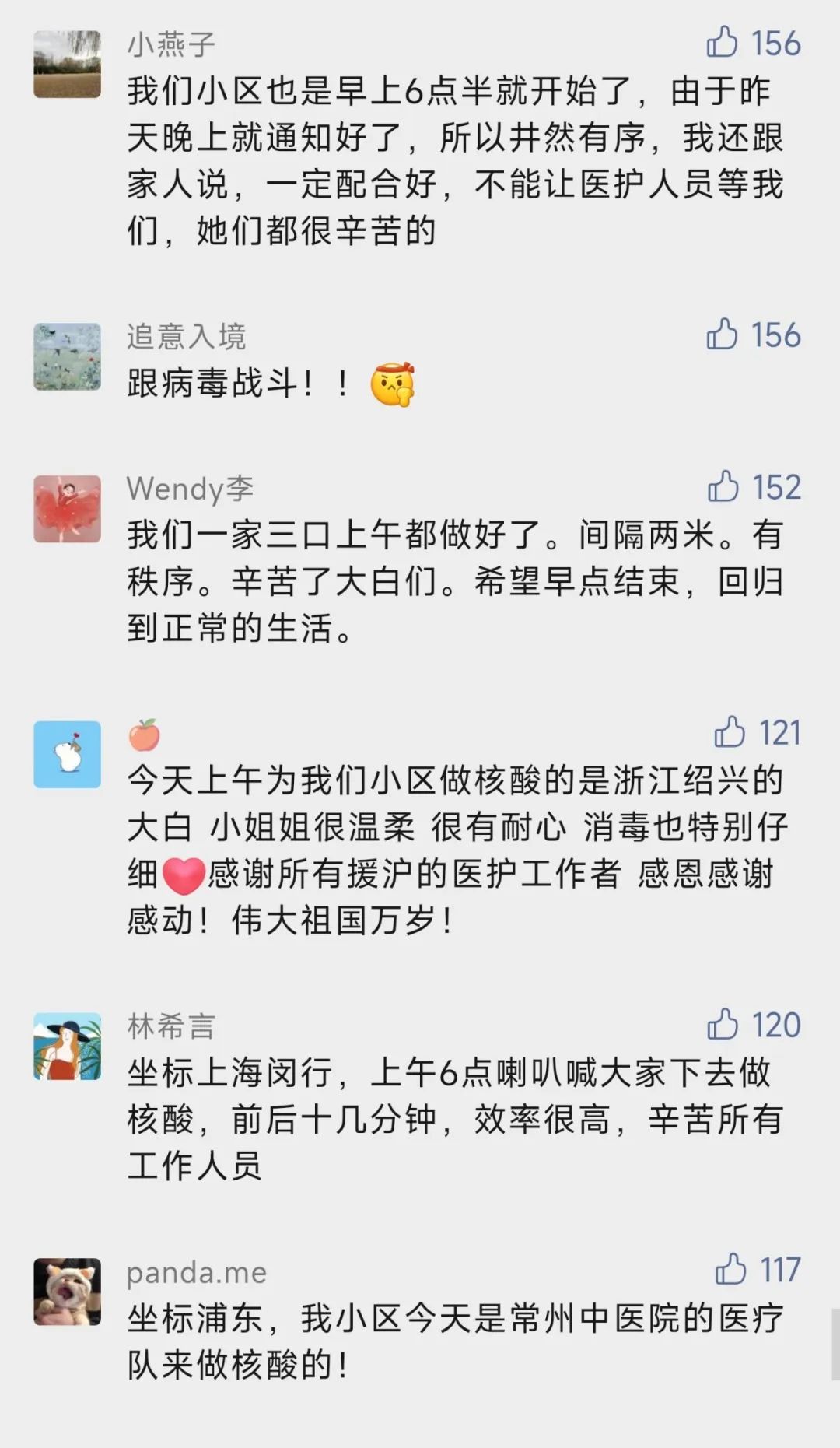Like Wendy李's comment

coord(723,487)
